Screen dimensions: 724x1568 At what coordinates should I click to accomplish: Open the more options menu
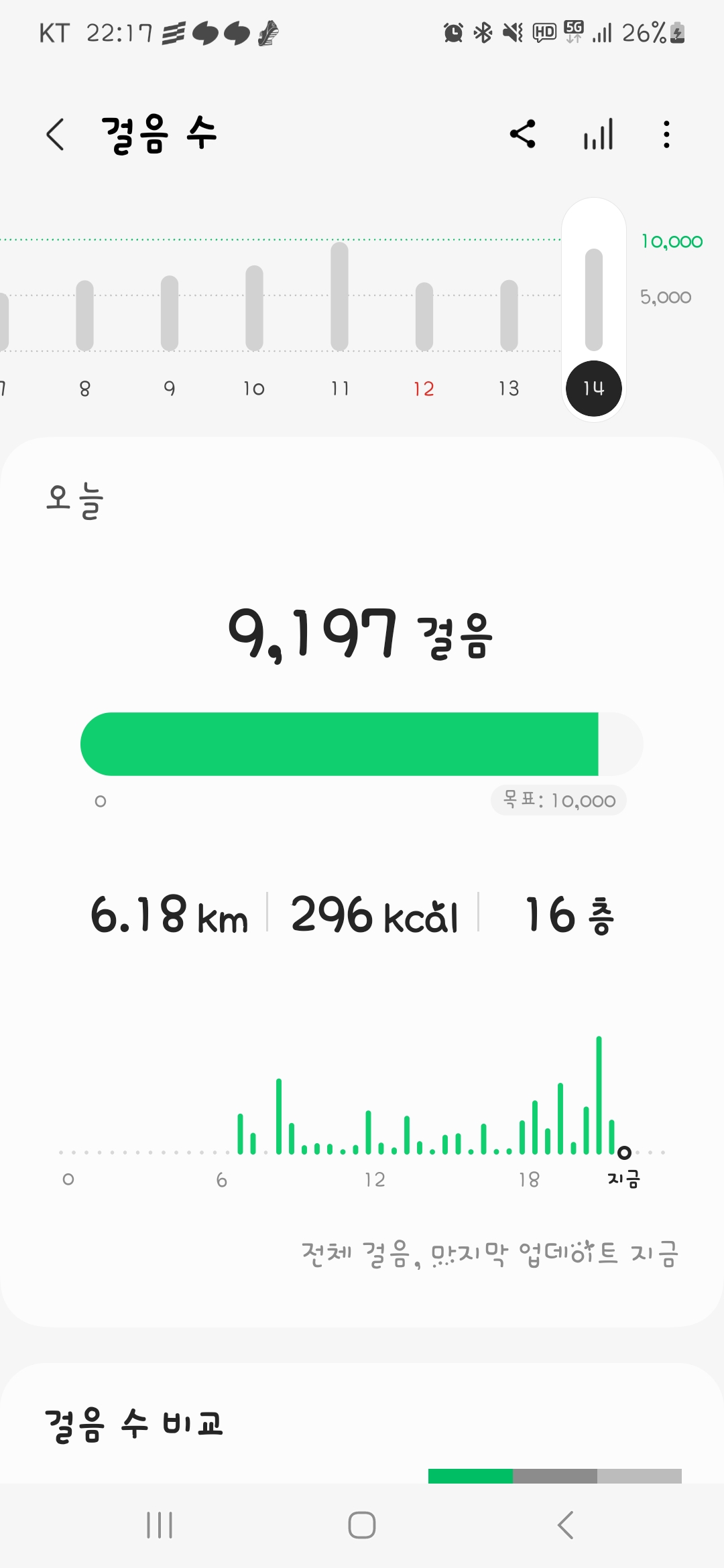(x=666, y=134)
